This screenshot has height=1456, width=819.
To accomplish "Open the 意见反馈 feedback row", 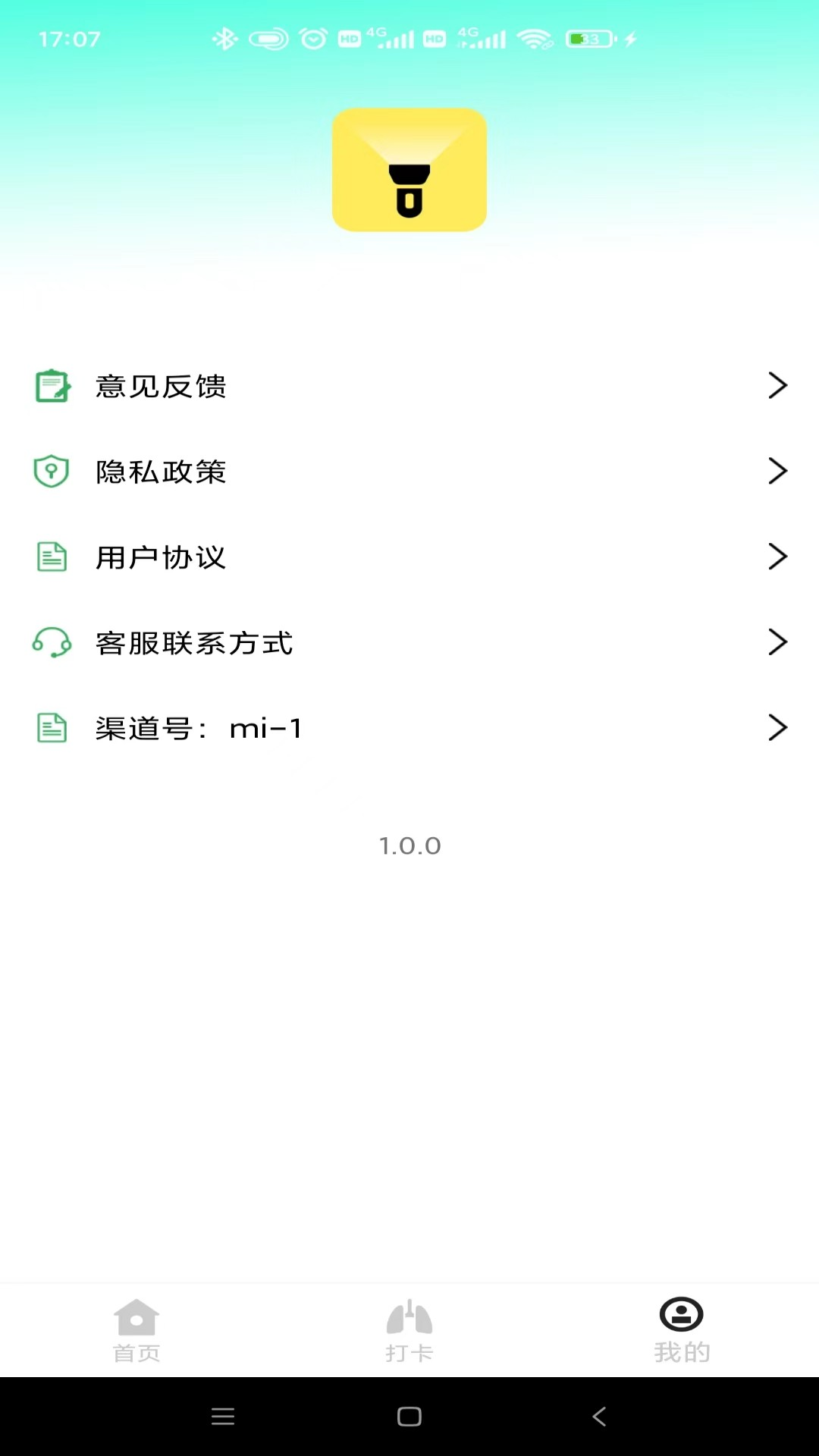I will 409,386.
